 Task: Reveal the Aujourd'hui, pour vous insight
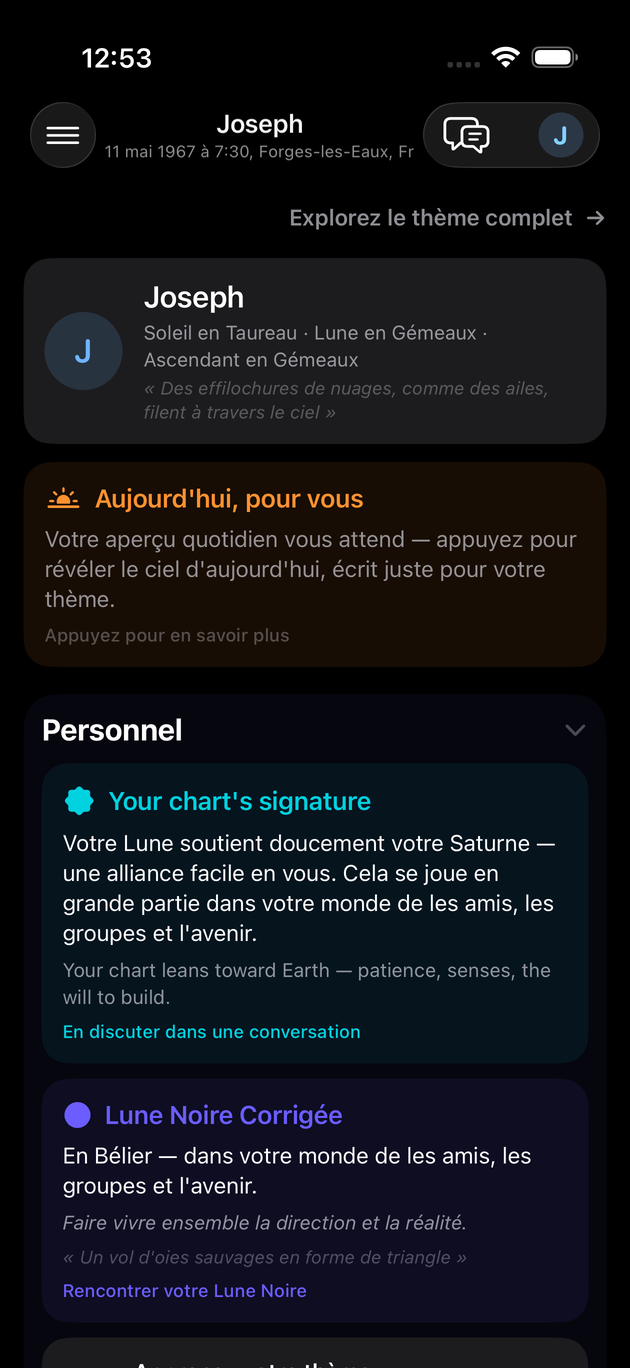click(x=315, y=564)
